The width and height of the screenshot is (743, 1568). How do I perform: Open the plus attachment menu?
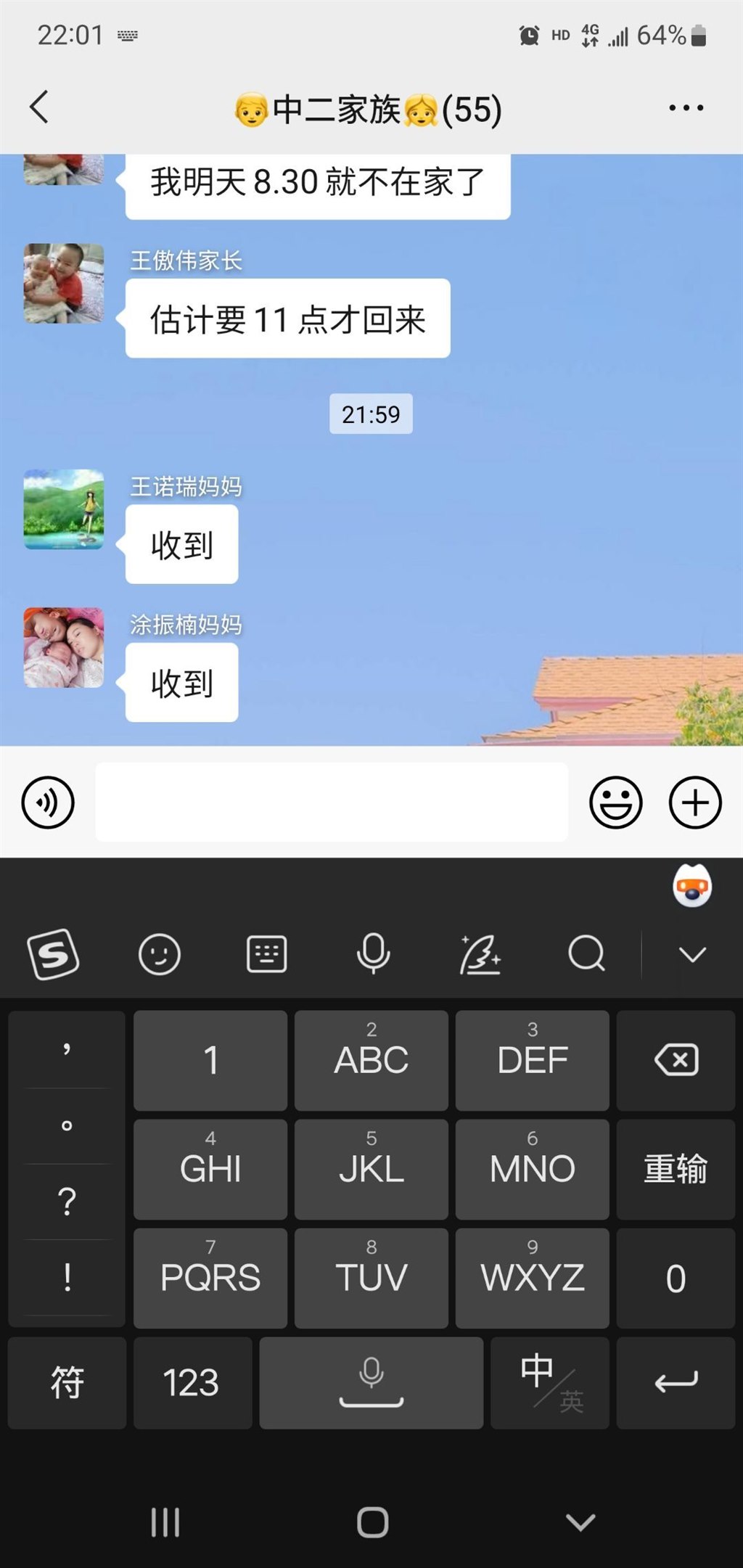[x=694, y=803]
